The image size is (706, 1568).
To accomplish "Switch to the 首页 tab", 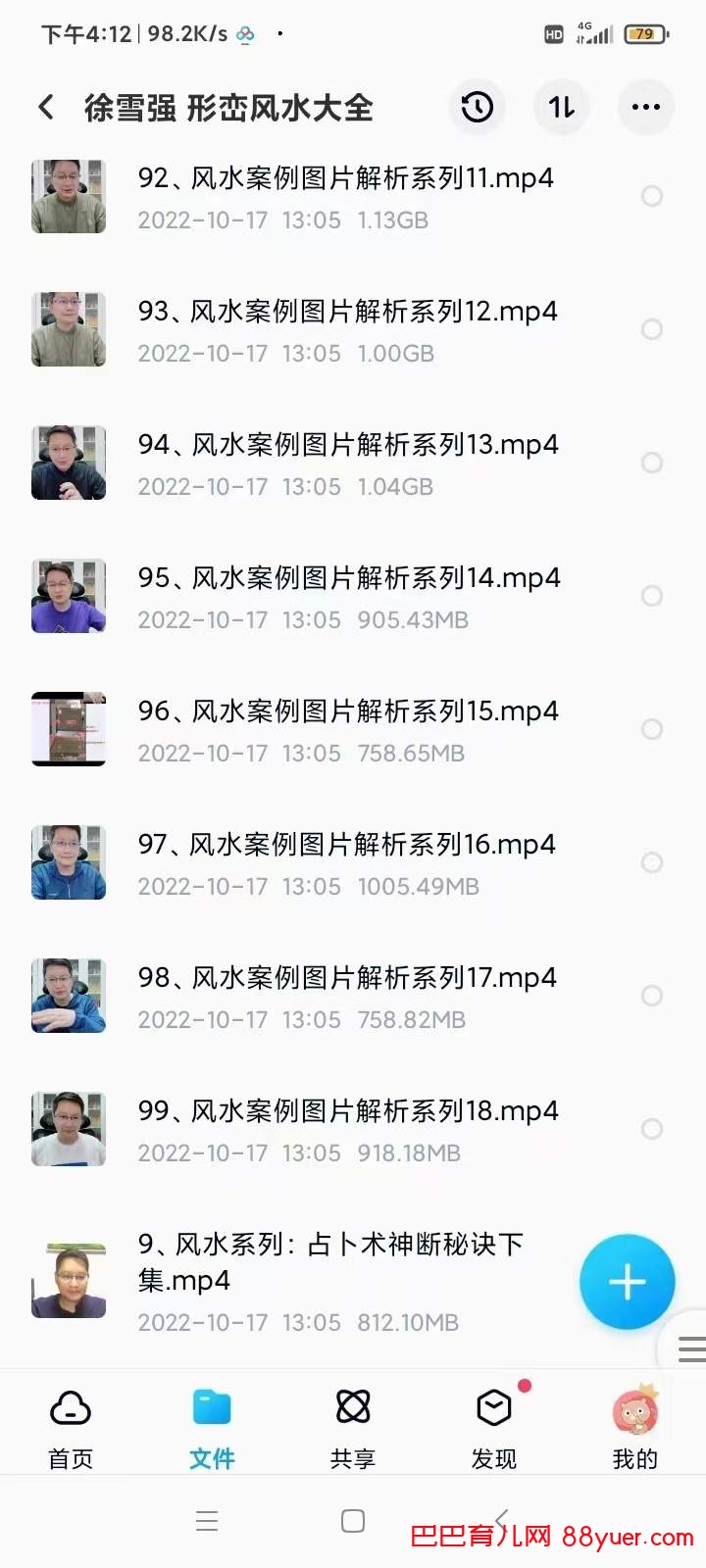I will pyautogui.click(x=71, y=1428).
